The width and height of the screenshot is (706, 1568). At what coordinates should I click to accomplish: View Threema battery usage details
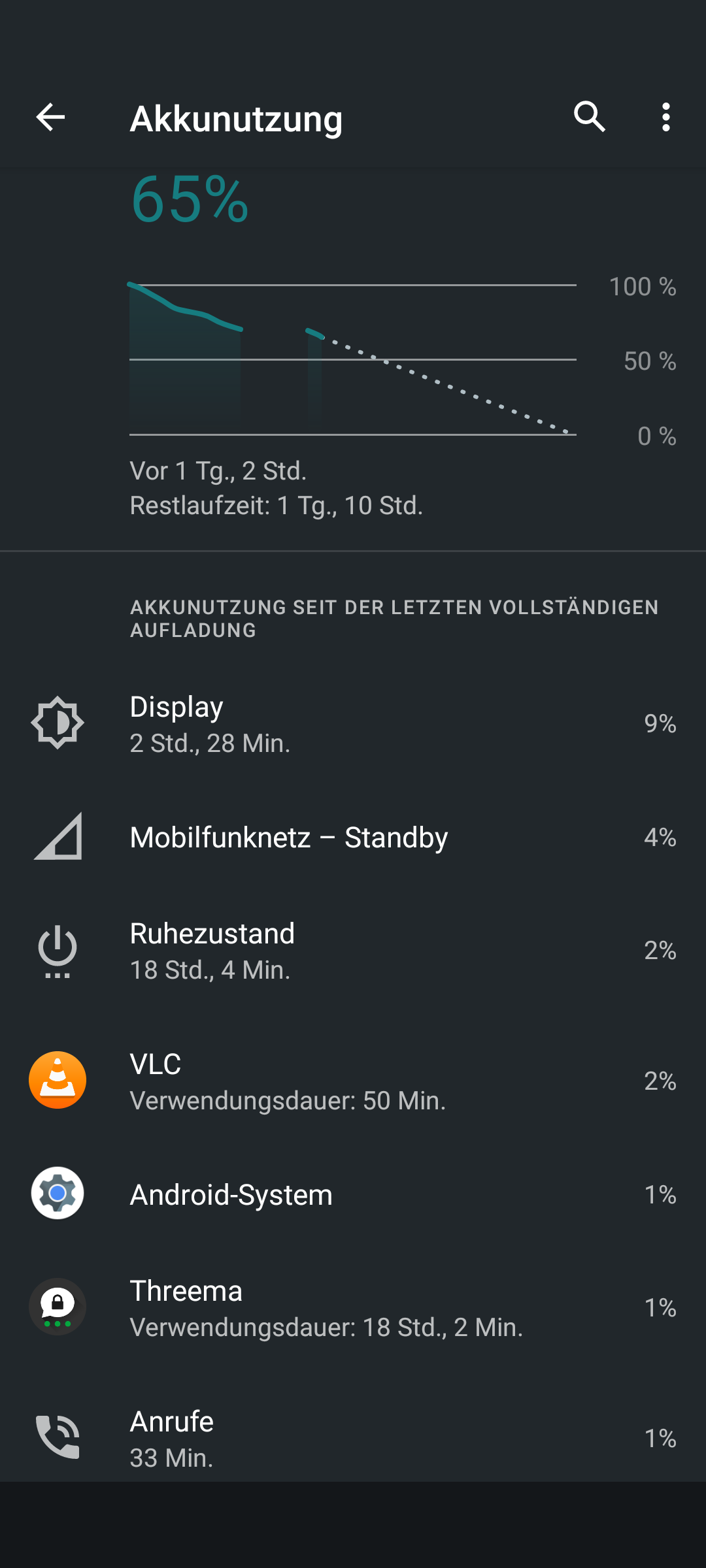pyautogui.click(x=353, y=1307)
